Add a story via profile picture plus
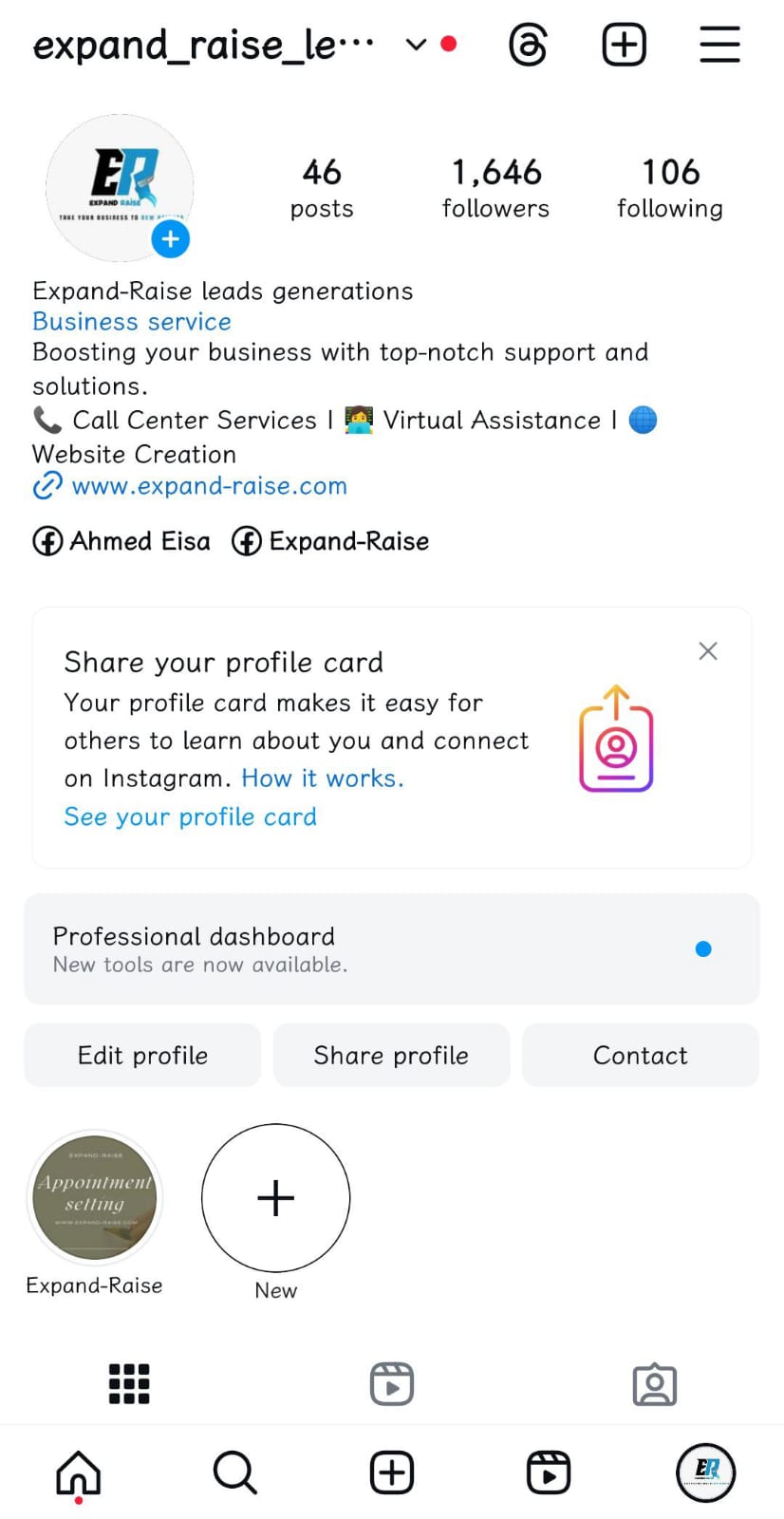Image resolution: width=784 pixels, height=1519 pixels. click(171, 239)
